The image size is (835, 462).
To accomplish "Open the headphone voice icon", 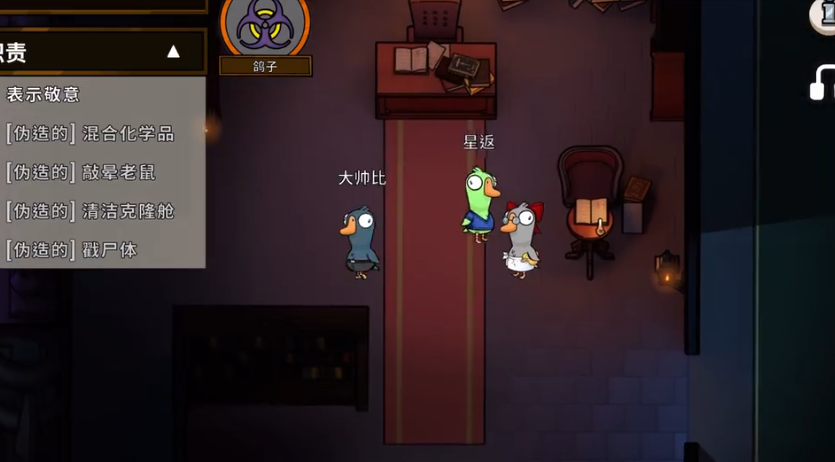I will (822, 83).
